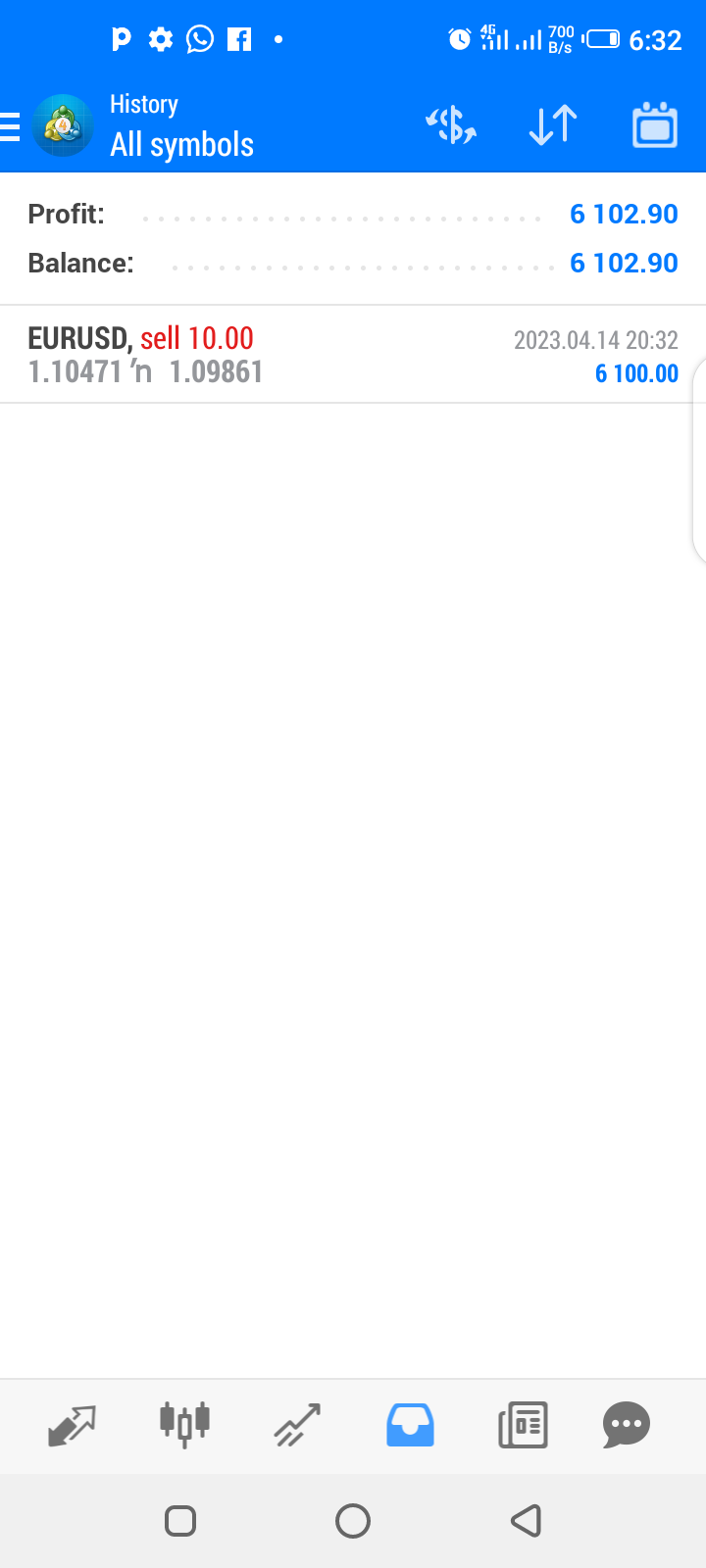Switch to the Trade tab
The image size is (706, 1568).
297,1425
